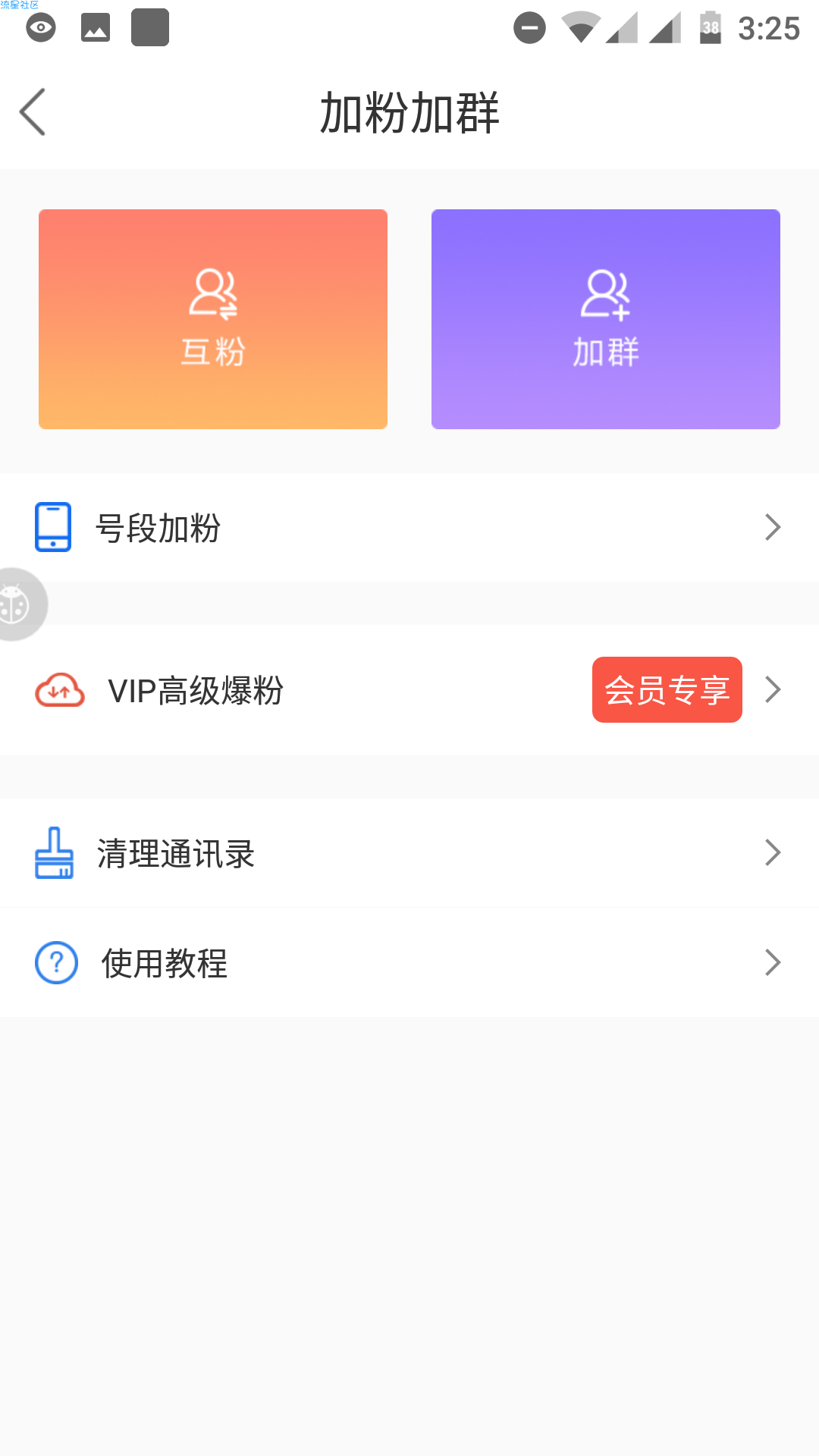
Task: Open VIP高级爆粉 row
Action: click(x=409, y=690)
